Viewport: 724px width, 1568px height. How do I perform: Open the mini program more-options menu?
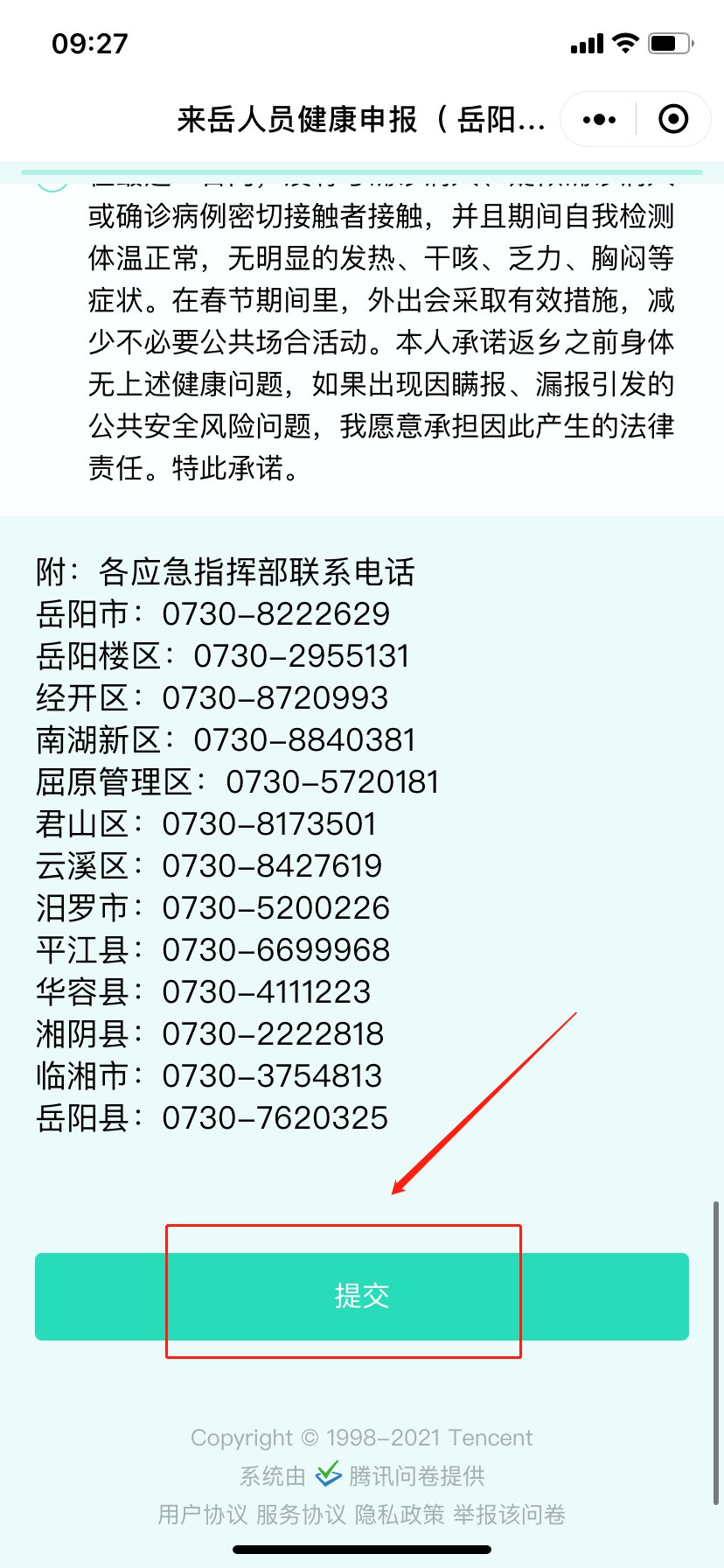pyautogui.click(x=599, y=119)
